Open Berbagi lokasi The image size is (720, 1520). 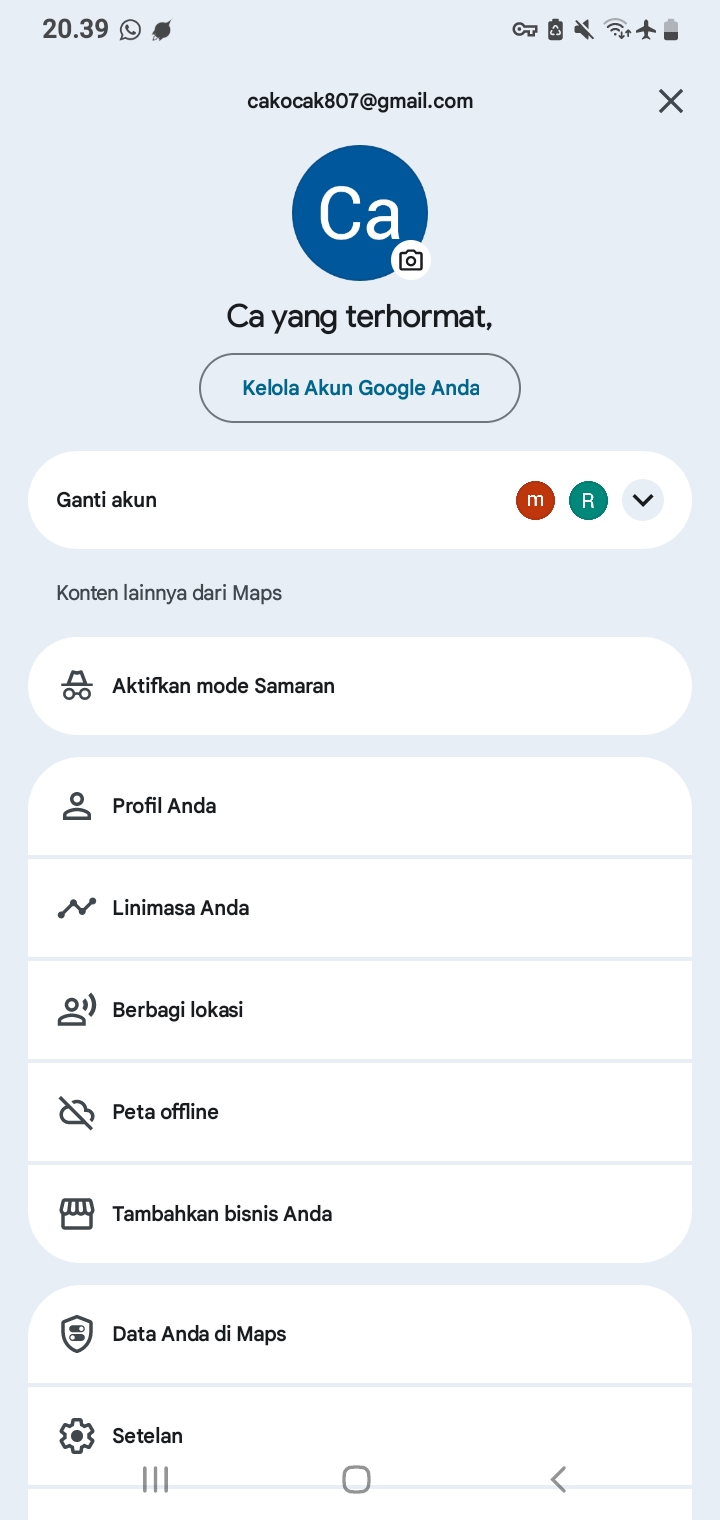click(x=360, y=1010)
